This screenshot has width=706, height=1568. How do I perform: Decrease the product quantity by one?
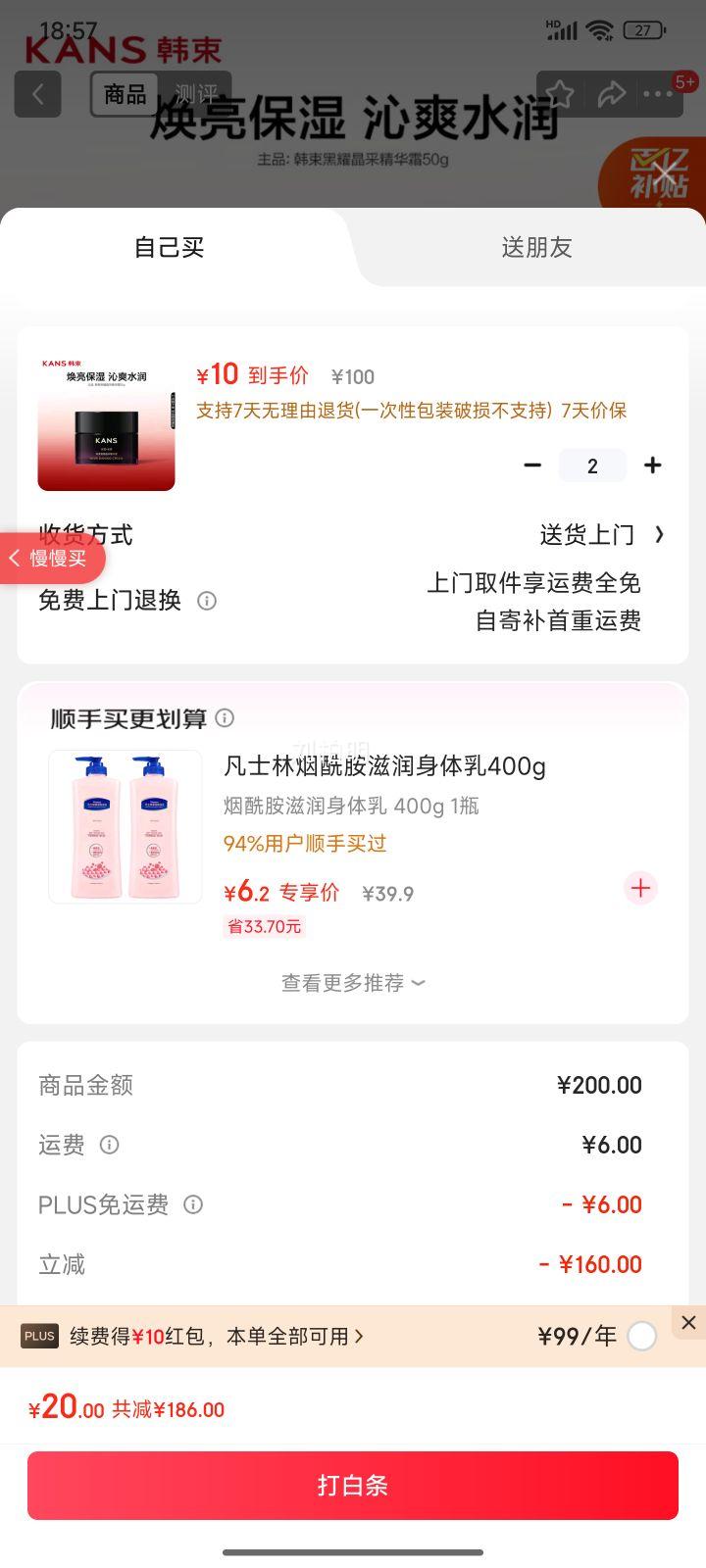(x=532, y=465)
